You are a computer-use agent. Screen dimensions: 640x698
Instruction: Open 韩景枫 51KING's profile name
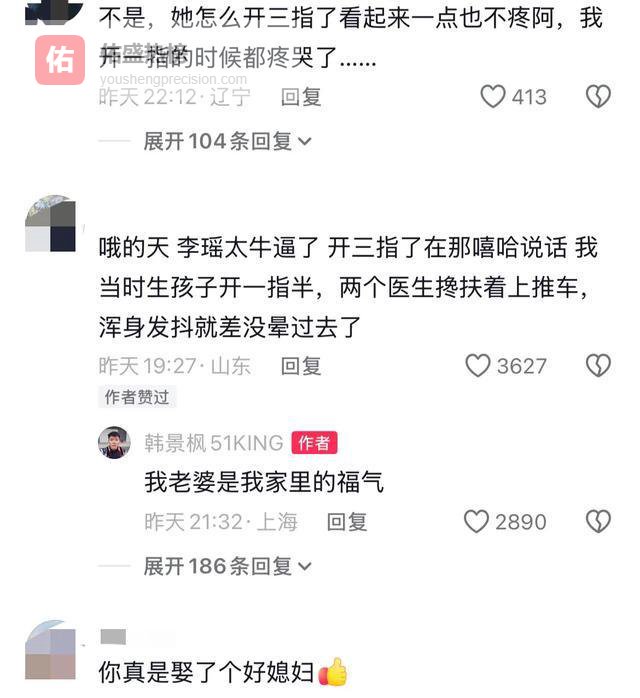pyautogui.click(x=213, y=443)
